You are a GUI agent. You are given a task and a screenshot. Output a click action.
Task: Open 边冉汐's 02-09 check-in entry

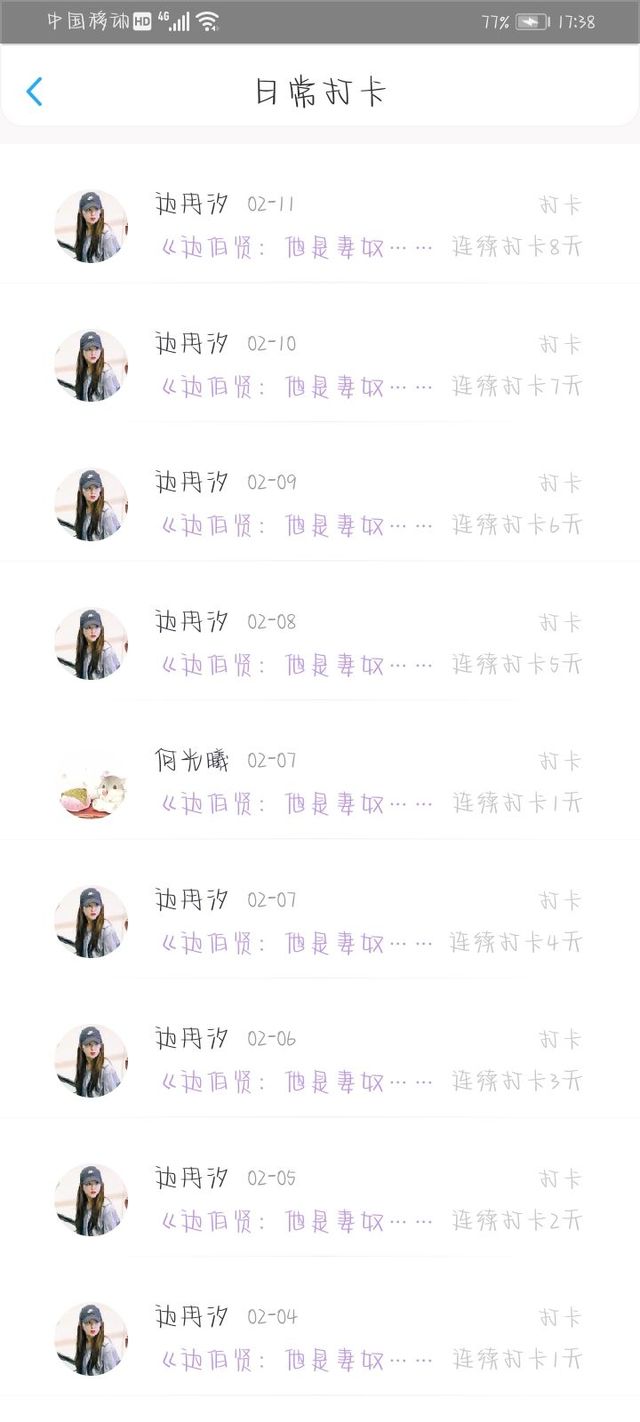point(320,503)
